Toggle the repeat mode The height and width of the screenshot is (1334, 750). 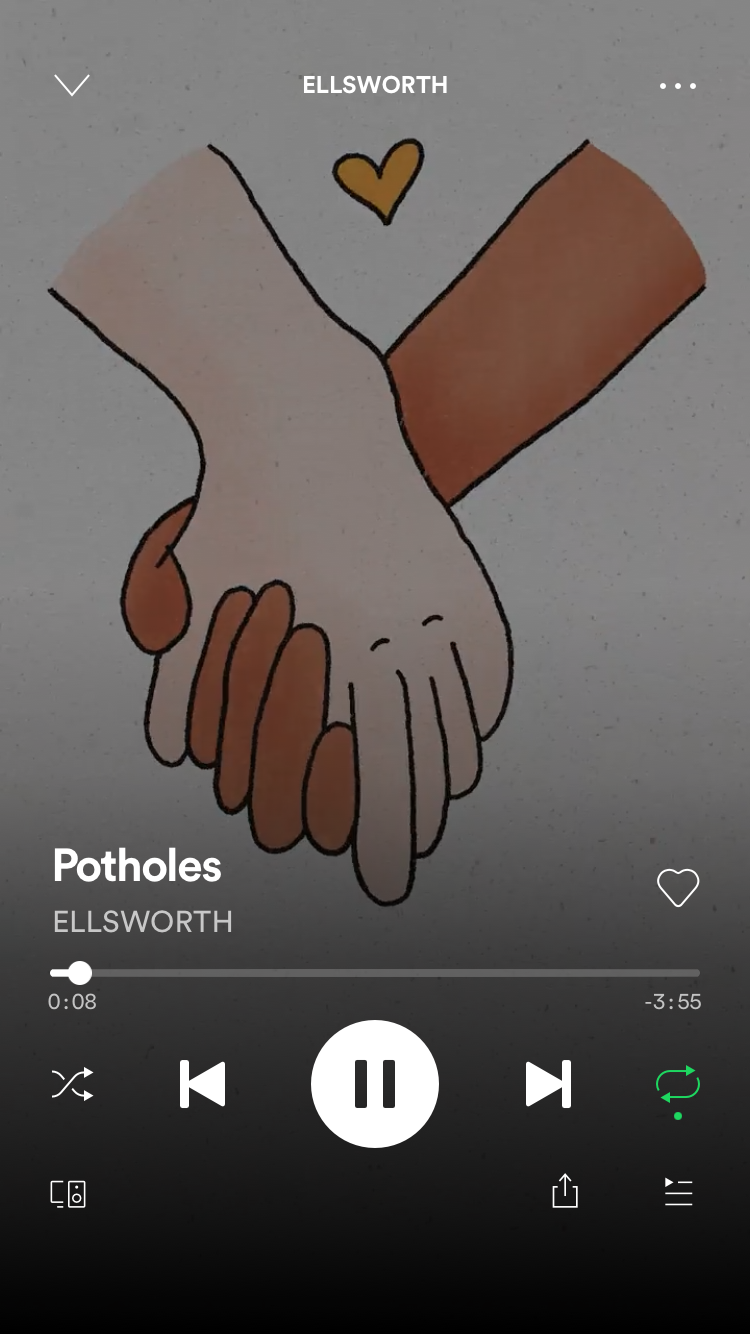click(x=677, y=1084)
